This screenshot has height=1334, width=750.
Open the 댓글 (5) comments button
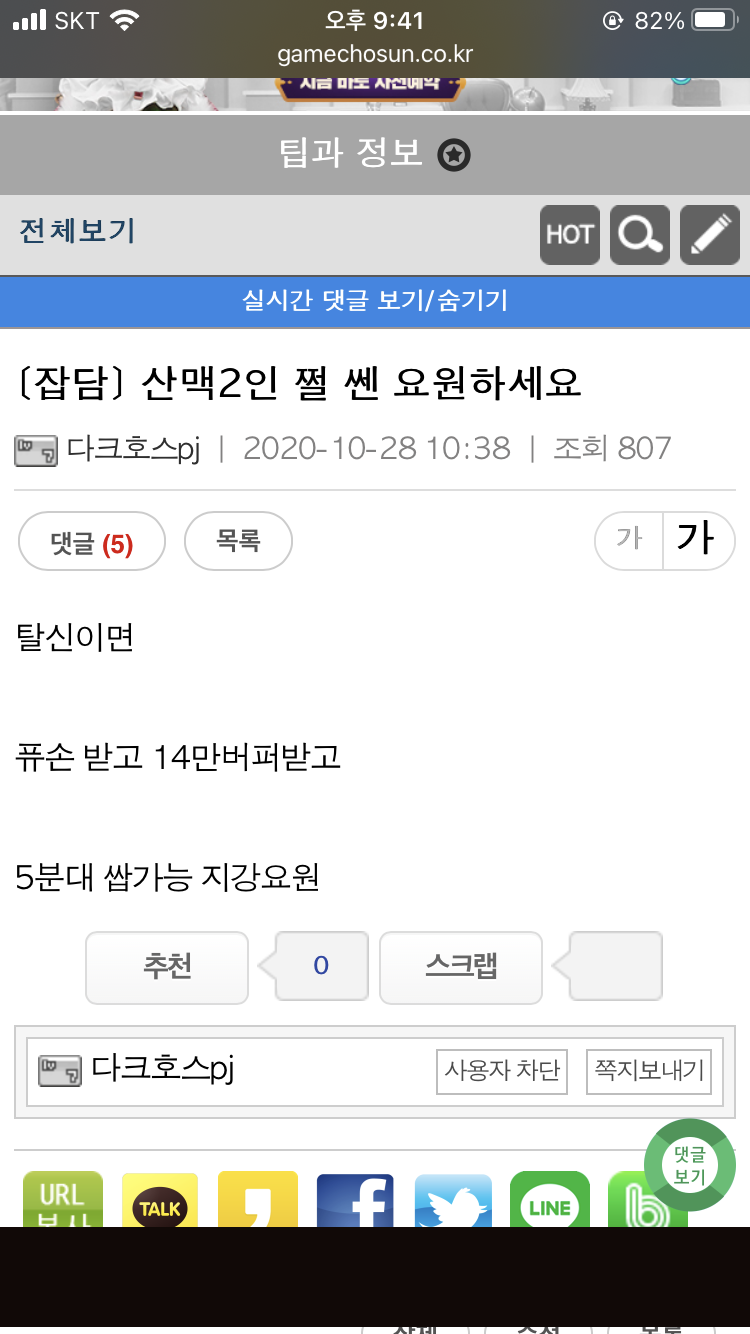92,542
